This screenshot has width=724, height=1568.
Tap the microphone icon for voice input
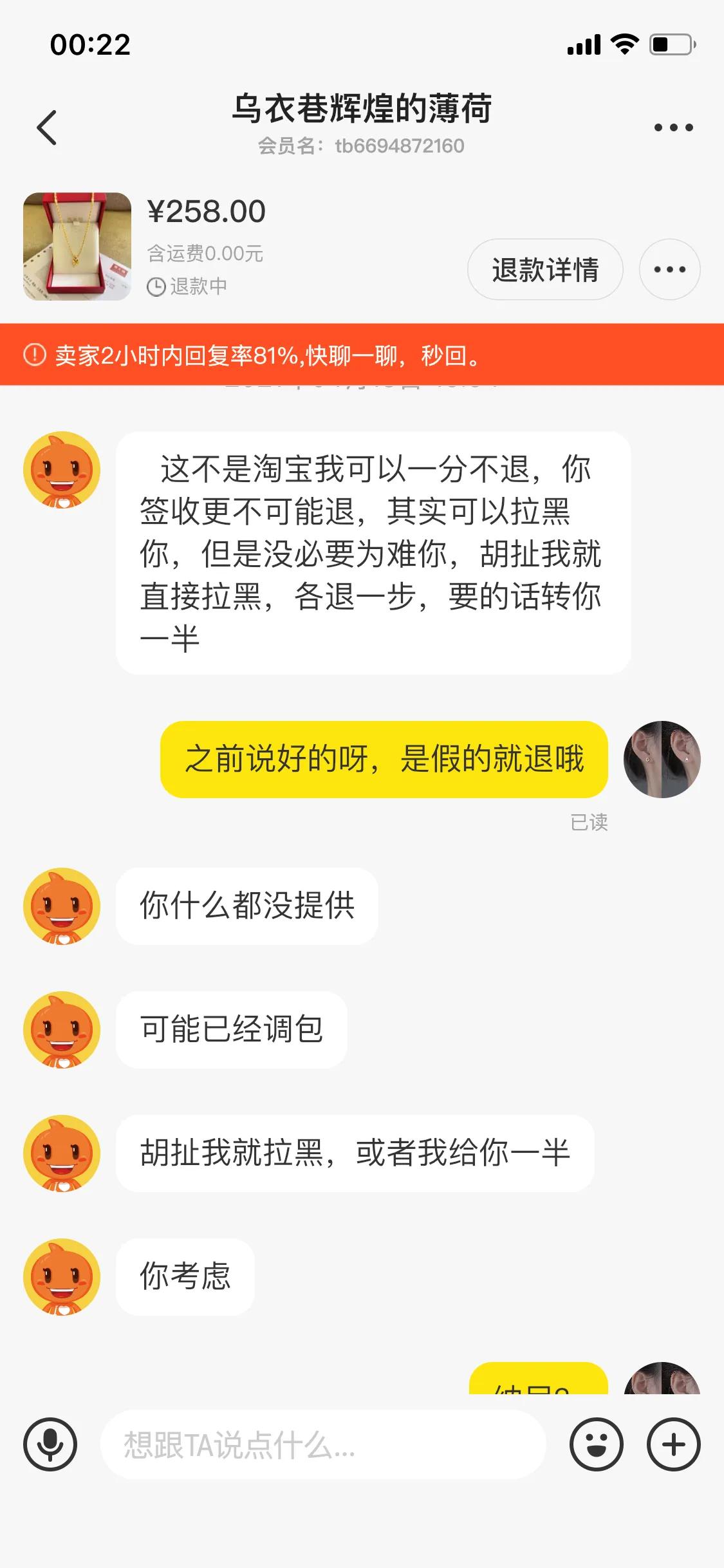click(x=51, y=1444)
